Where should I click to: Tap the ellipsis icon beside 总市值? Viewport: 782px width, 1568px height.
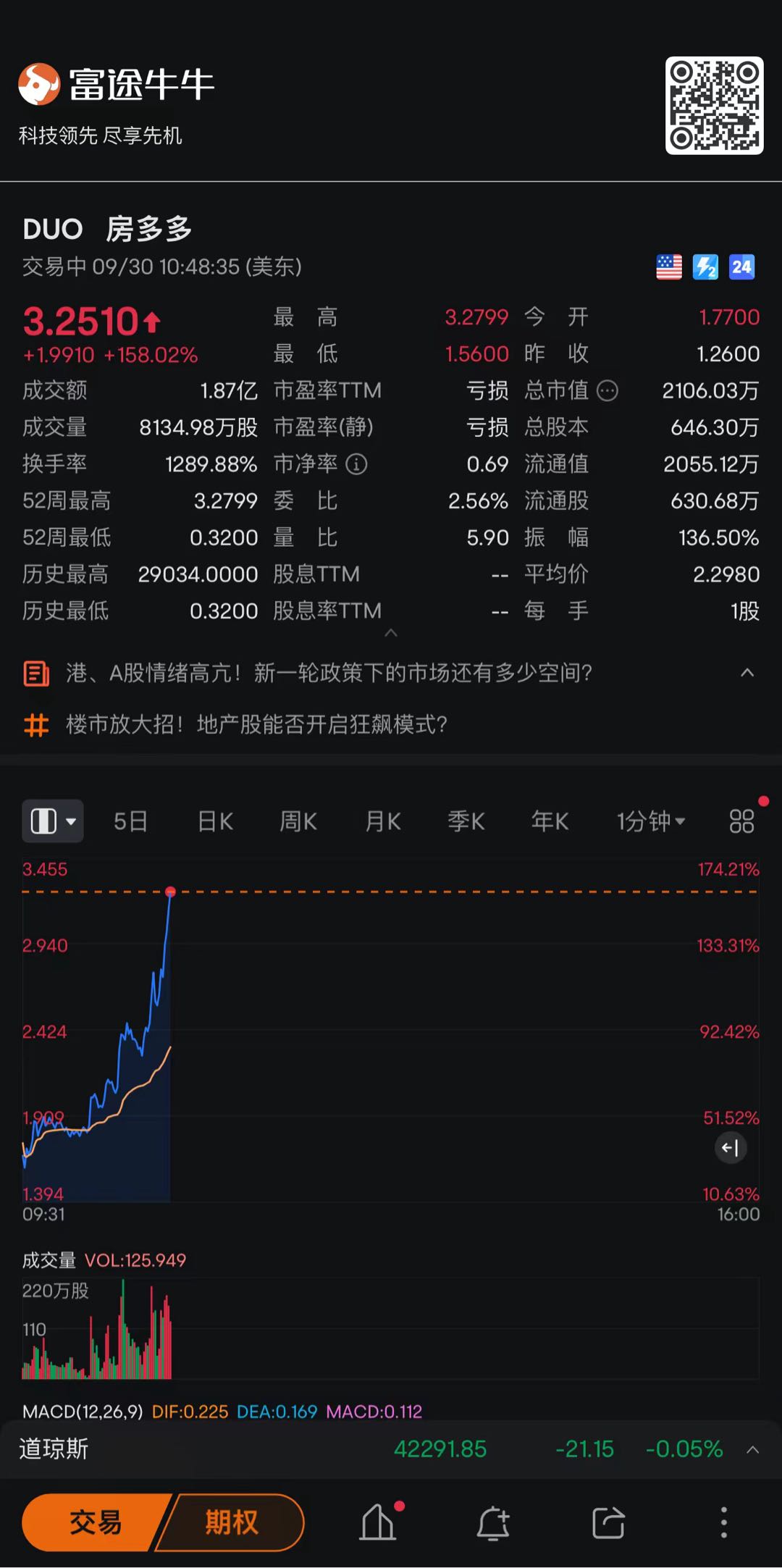tap(608, 390)
